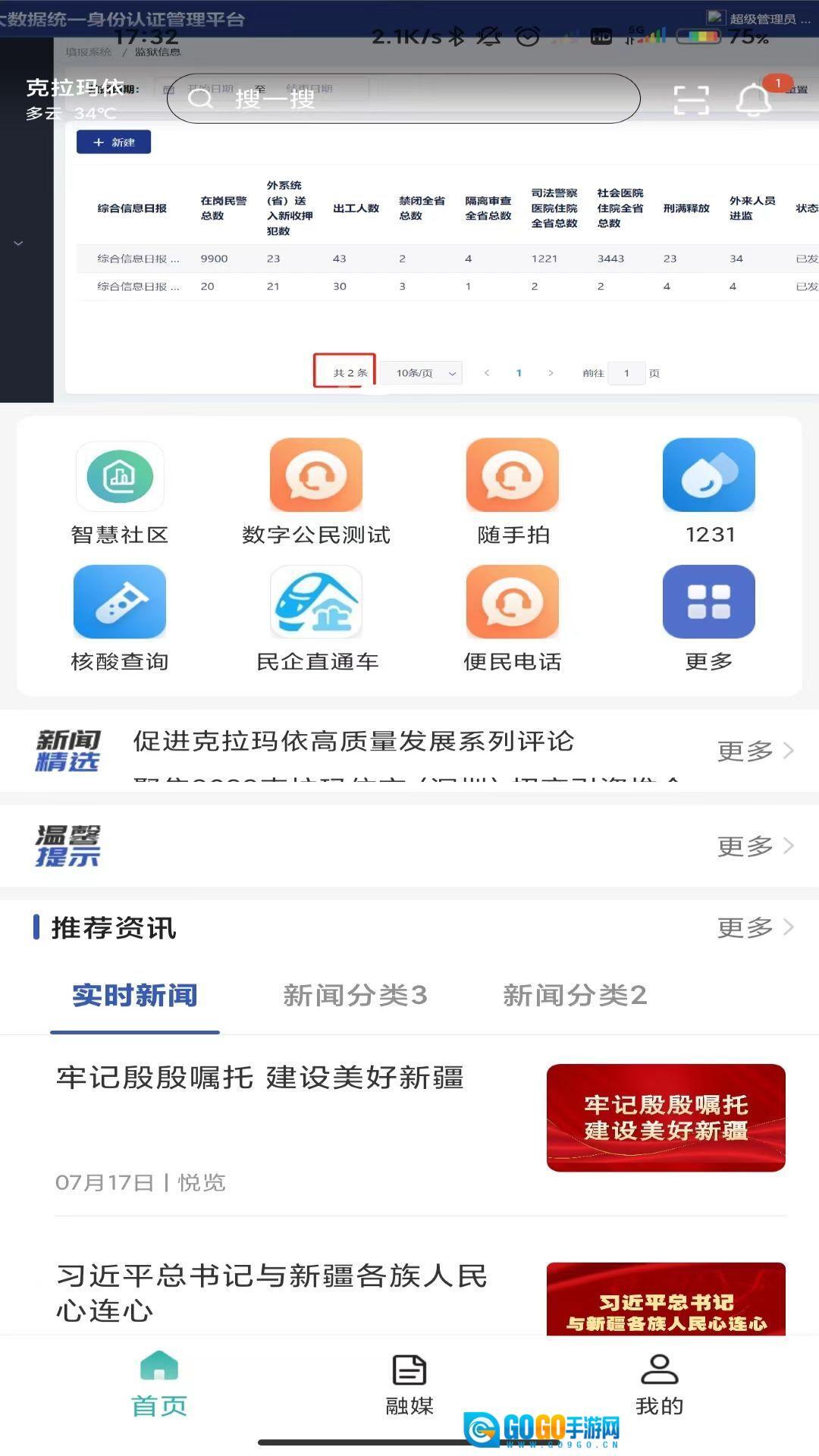Go to 融媒 tab
The image size is (819, 1456).
pyautogui.click(x=409, y=1385)
